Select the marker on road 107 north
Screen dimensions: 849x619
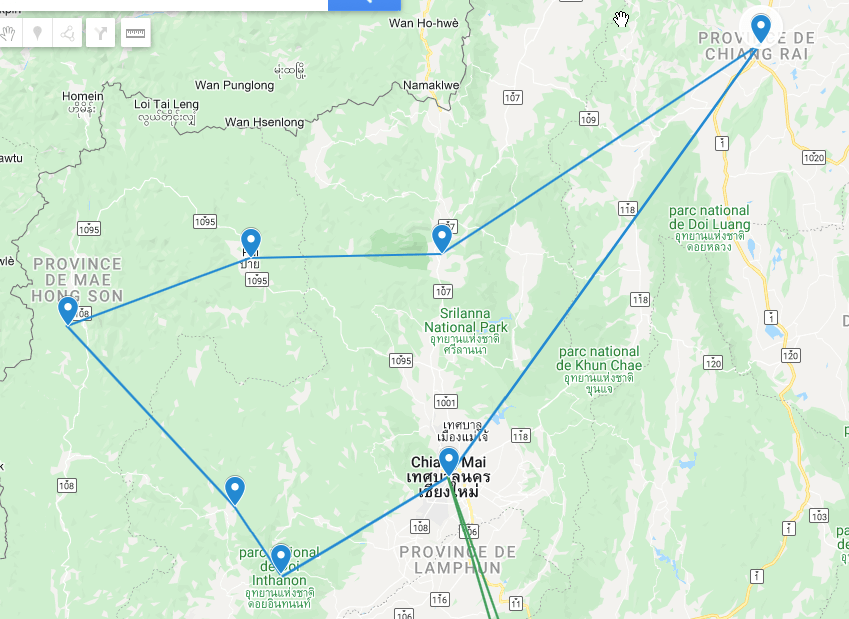point(442,237)
